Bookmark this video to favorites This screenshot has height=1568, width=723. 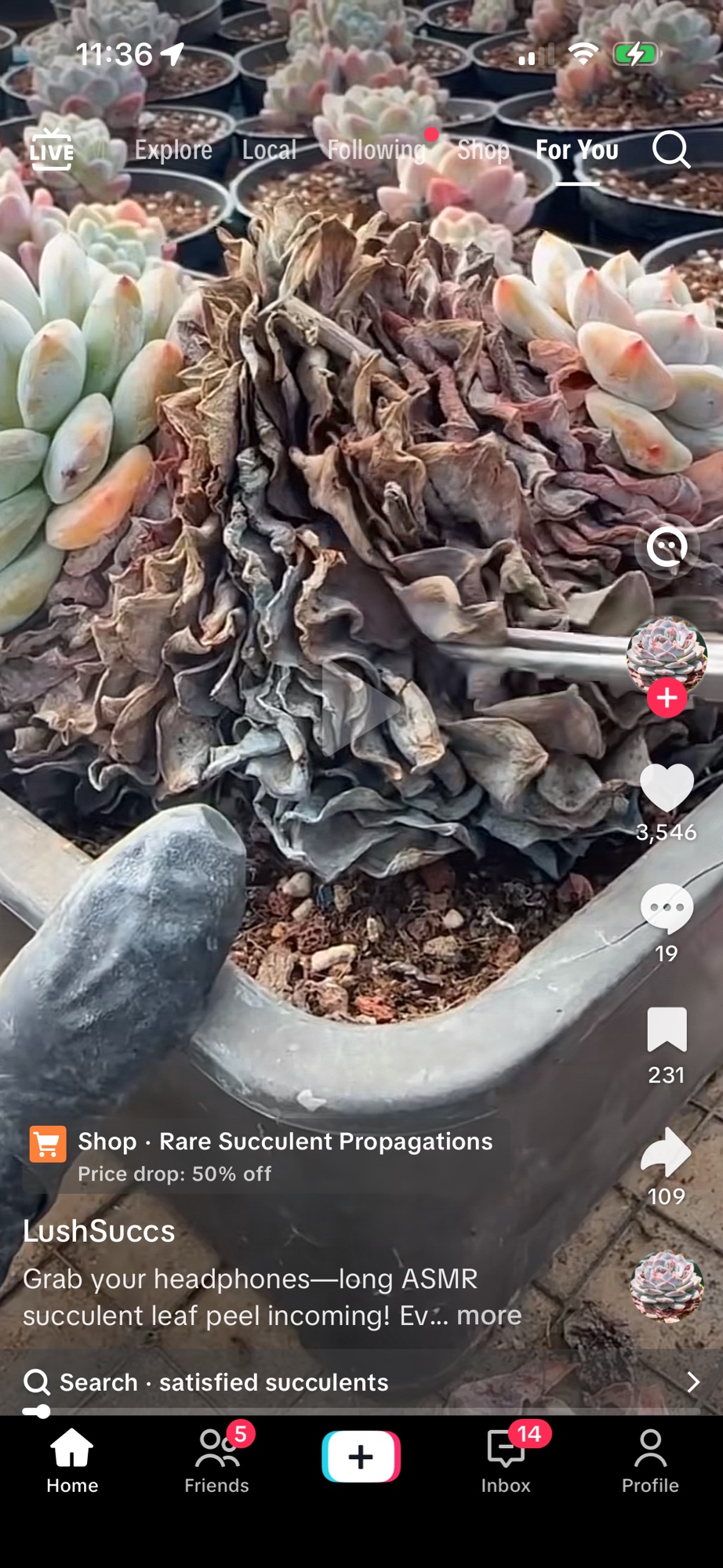667,1030
